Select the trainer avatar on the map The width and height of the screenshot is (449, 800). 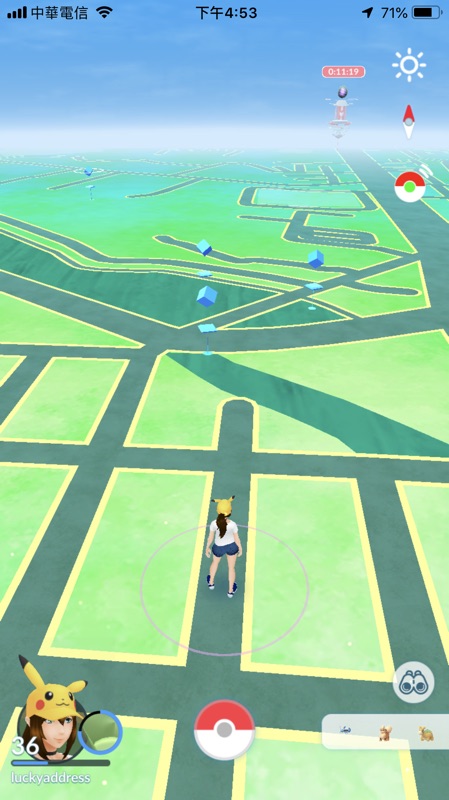click(x=222, y=546)
